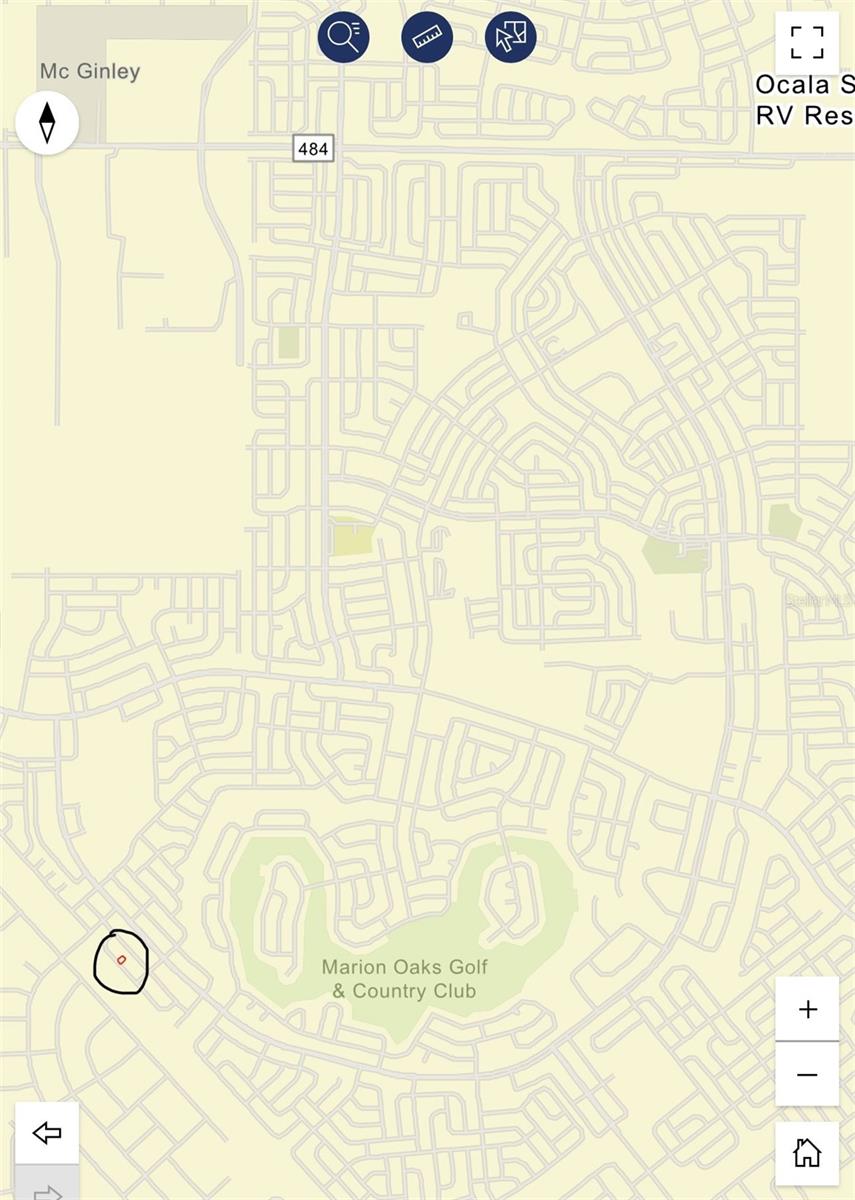
Task: Click the compass north arrow
Action: coord(47,121)
